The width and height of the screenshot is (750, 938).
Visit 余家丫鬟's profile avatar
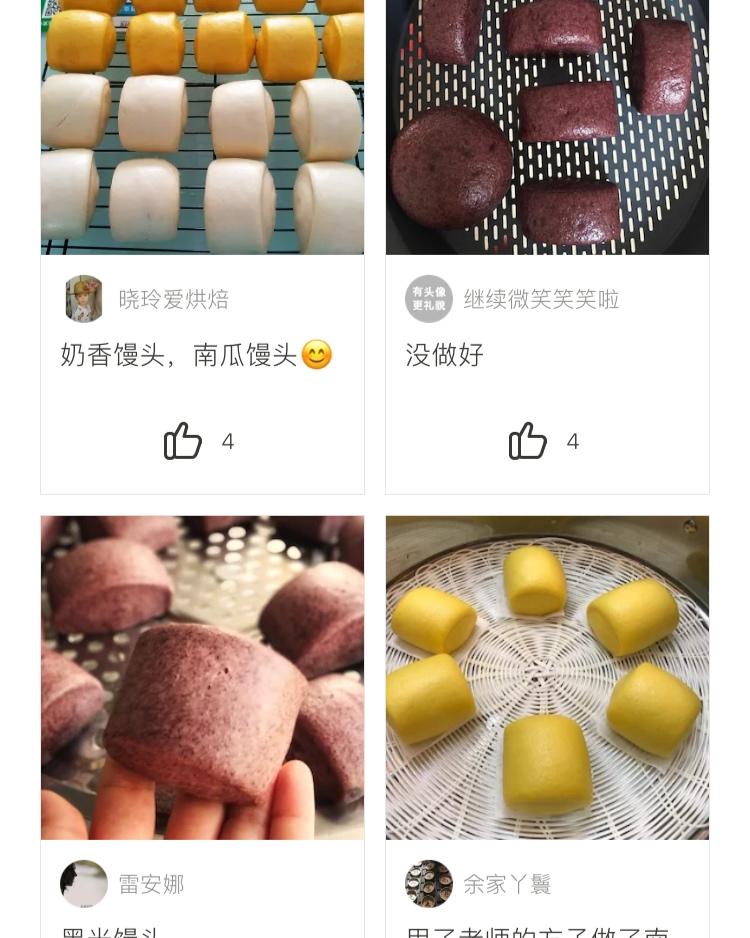(429, 884)
